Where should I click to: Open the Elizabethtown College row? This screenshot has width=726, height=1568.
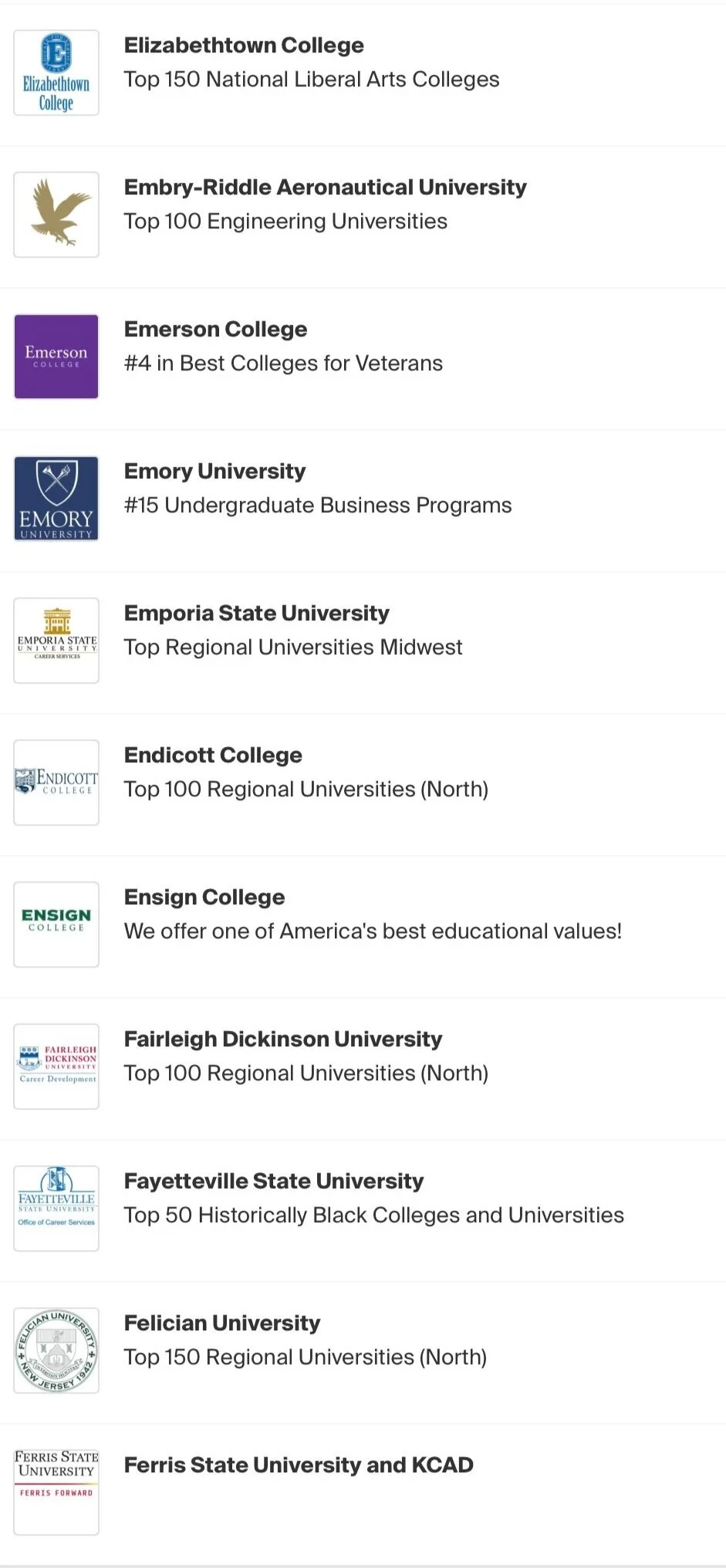244,46
